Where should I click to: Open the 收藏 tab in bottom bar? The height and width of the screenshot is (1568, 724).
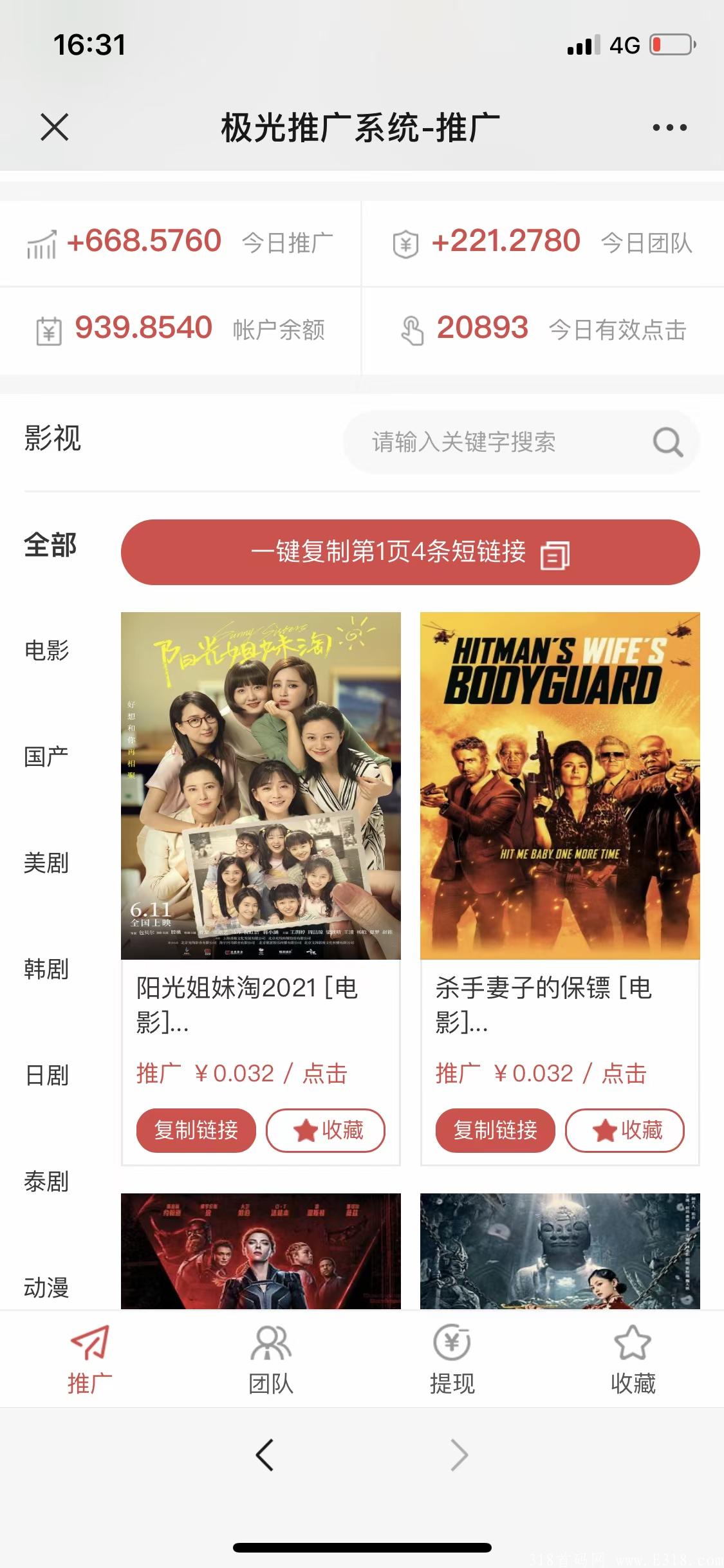click(x=633, y=1358)
